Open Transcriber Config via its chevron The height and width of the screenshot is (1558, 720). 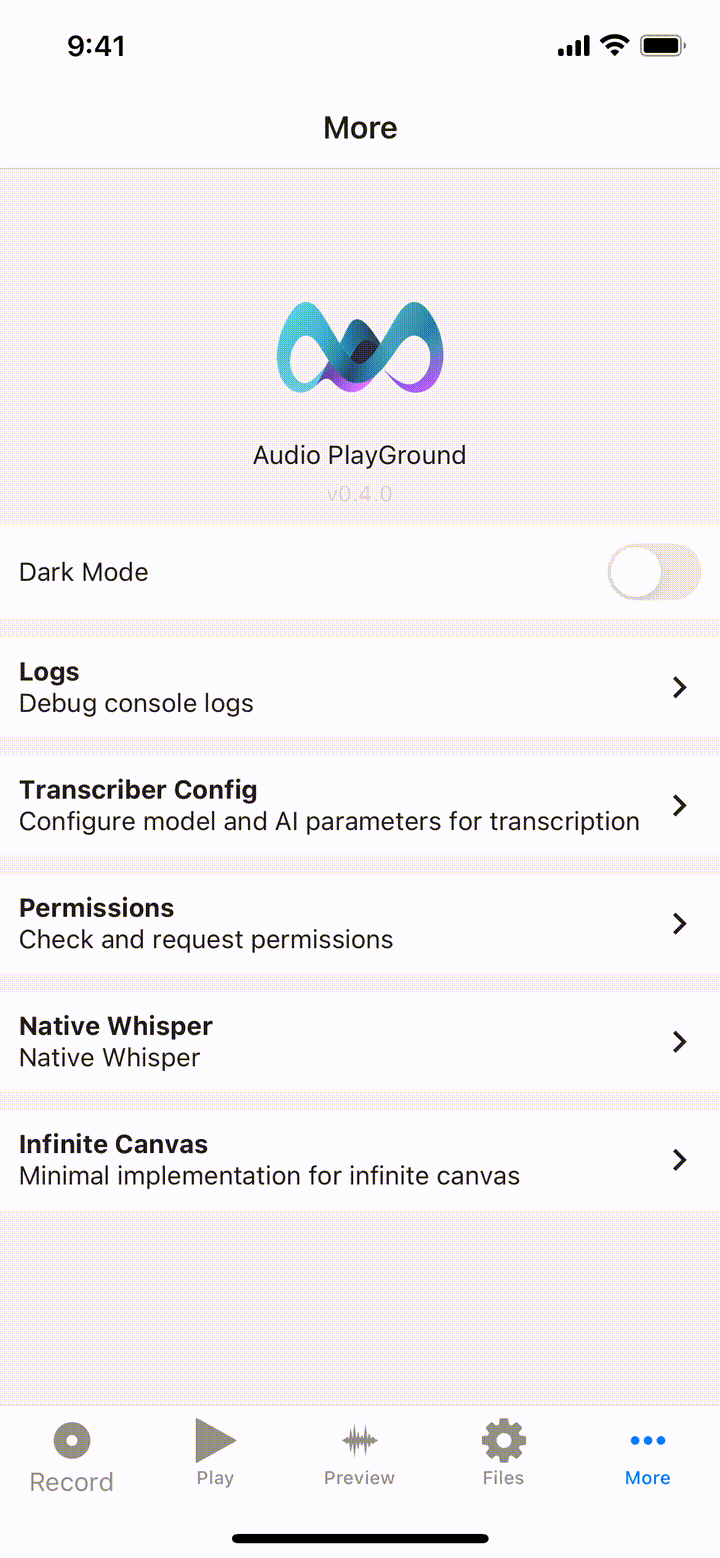pyautogui.click(x=681, y=805)
